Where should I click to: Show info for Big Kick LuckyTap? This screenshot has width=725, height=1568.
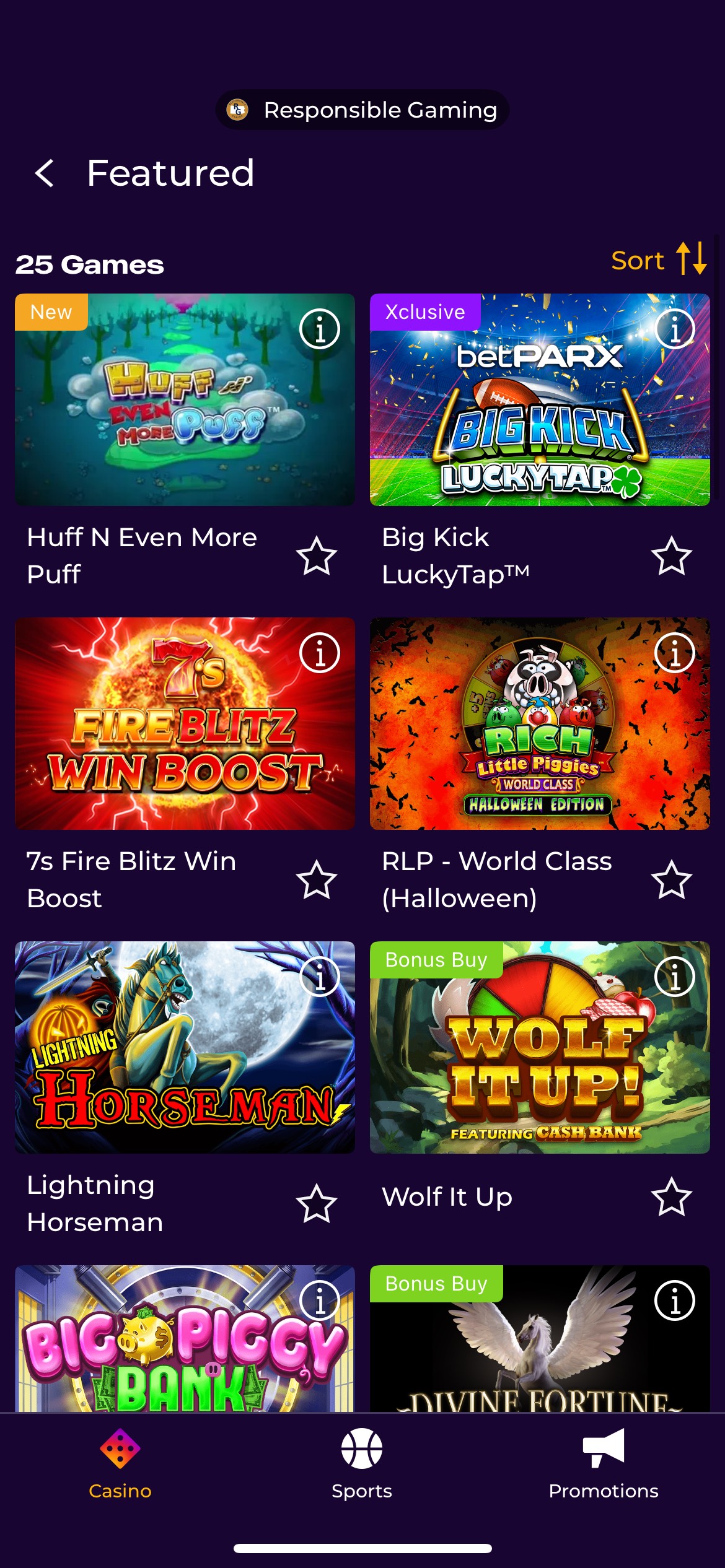[x=675, y=329]
